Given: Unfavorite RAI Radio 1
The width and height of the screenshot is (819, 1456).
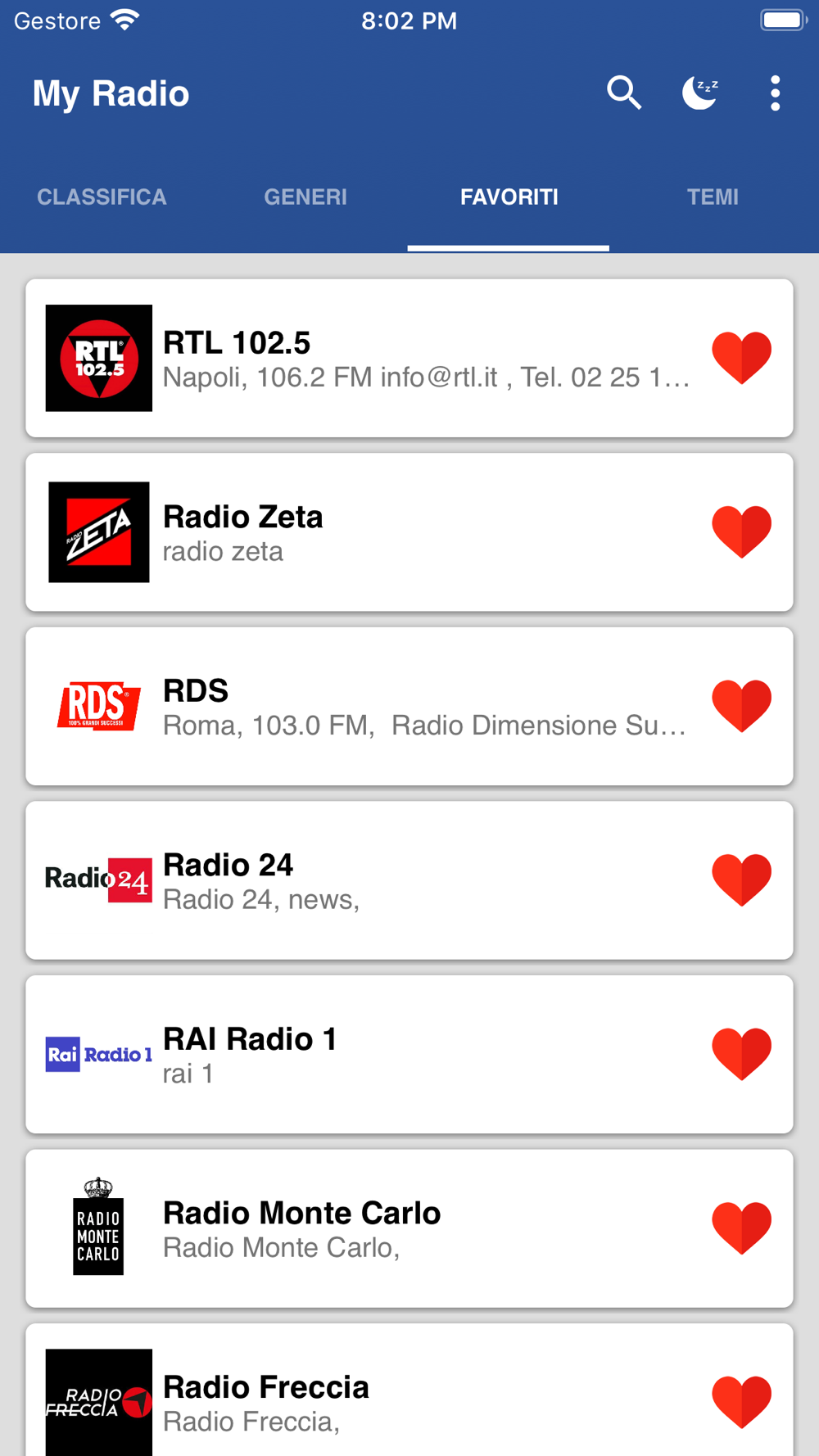Looking at the screenshot, I should (741, 1054).
